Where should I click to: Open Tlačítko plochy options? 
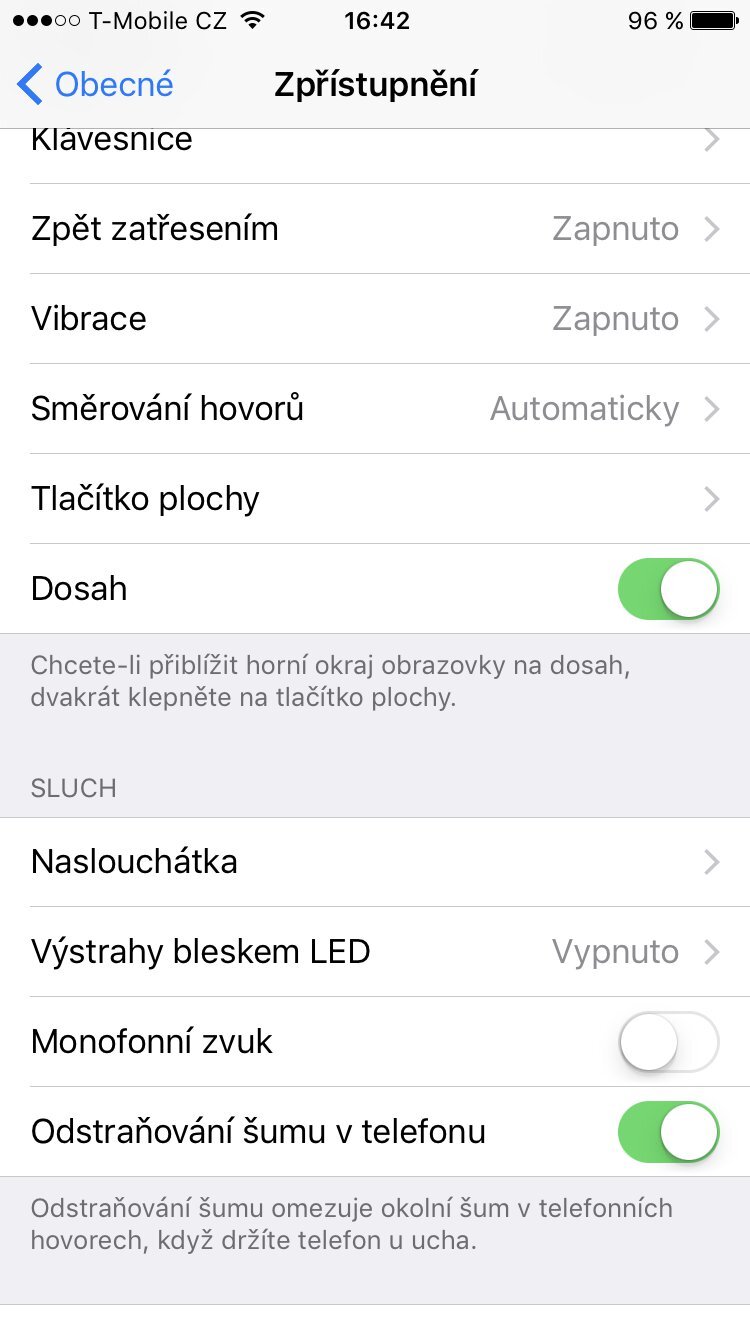click(x=375, y=499)
